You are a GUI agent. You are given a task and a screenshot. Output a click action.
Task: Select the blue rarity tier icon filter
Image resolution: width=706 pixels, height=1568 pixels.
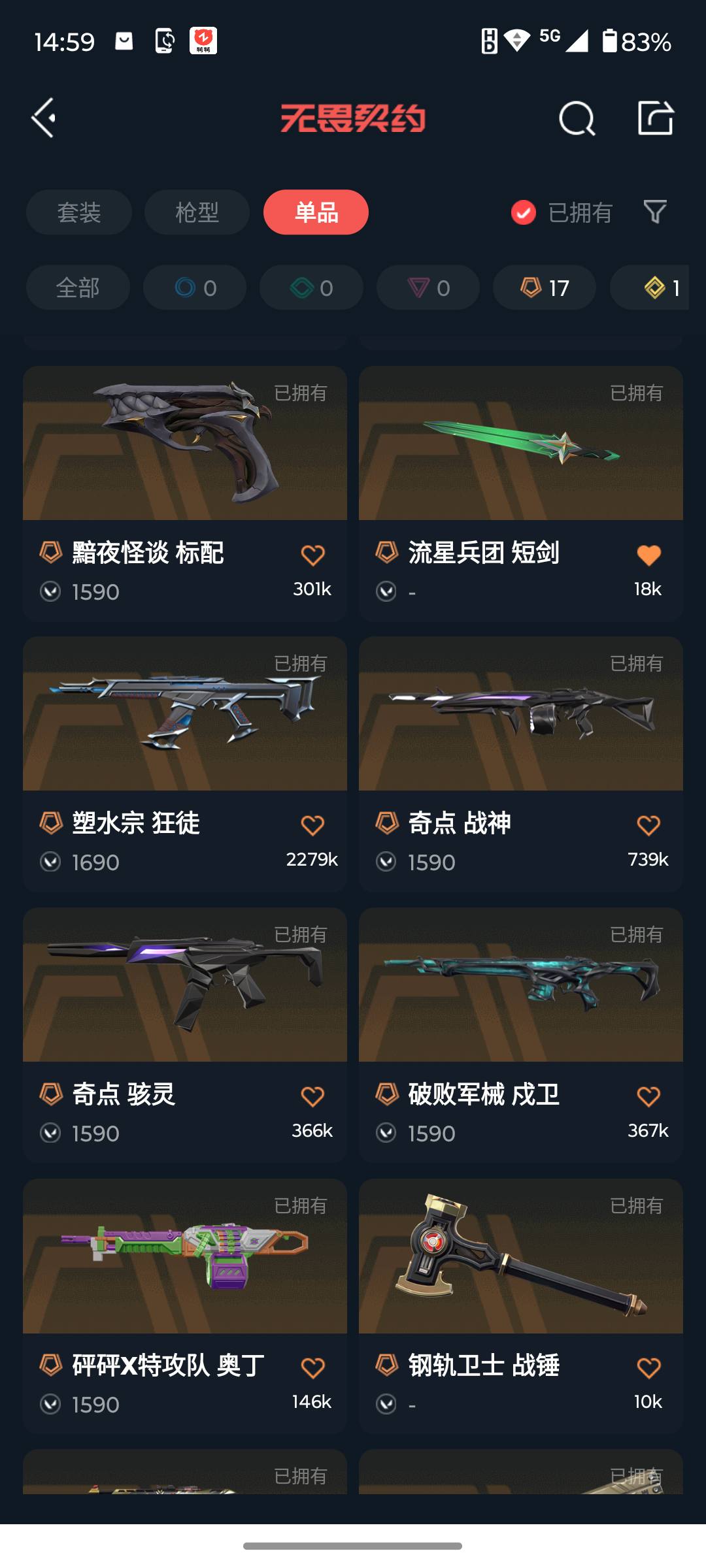pos(194,287)
